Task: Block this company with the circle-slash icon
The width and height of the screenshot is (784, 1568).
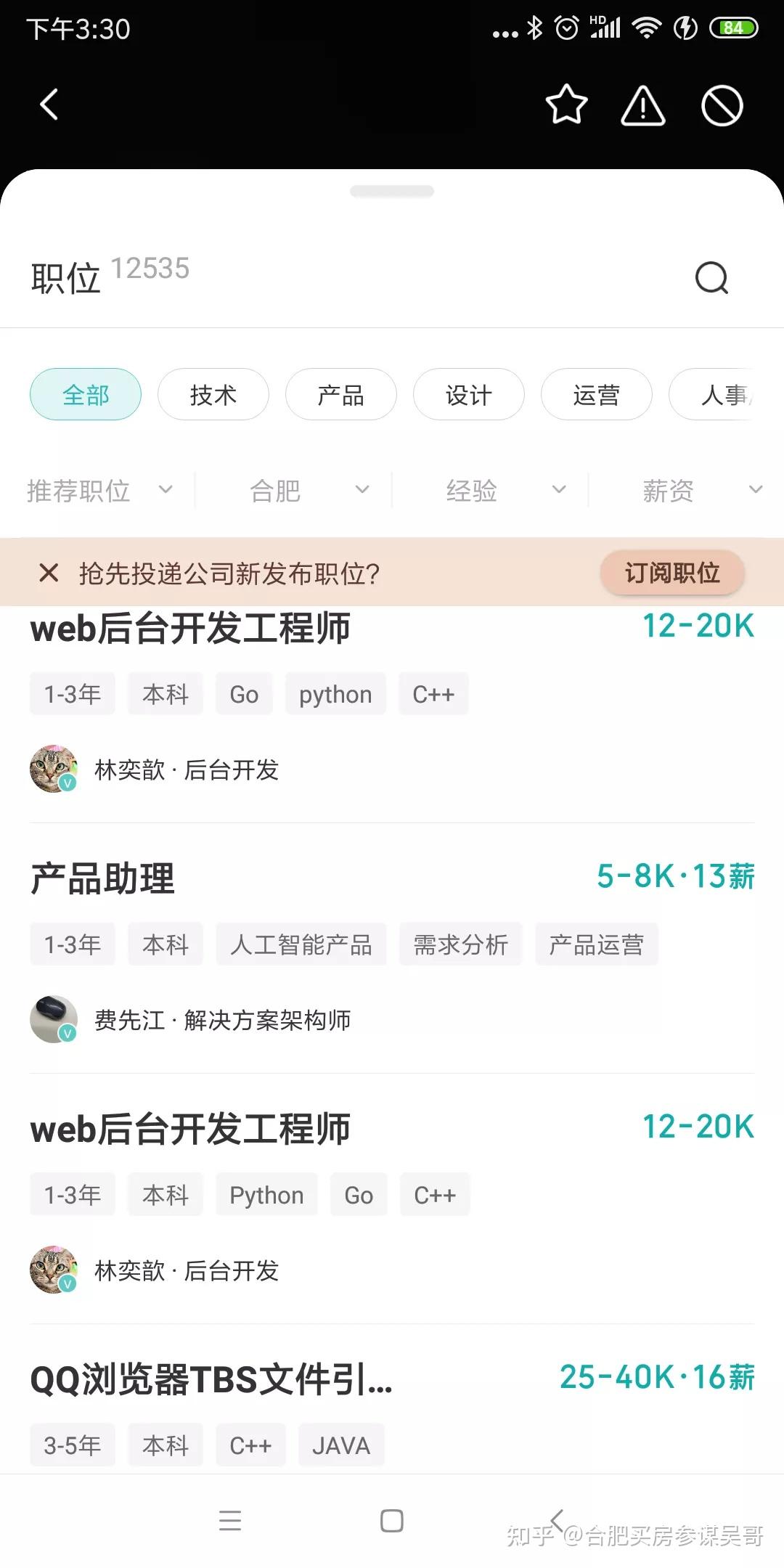Action: coord(722,106)
